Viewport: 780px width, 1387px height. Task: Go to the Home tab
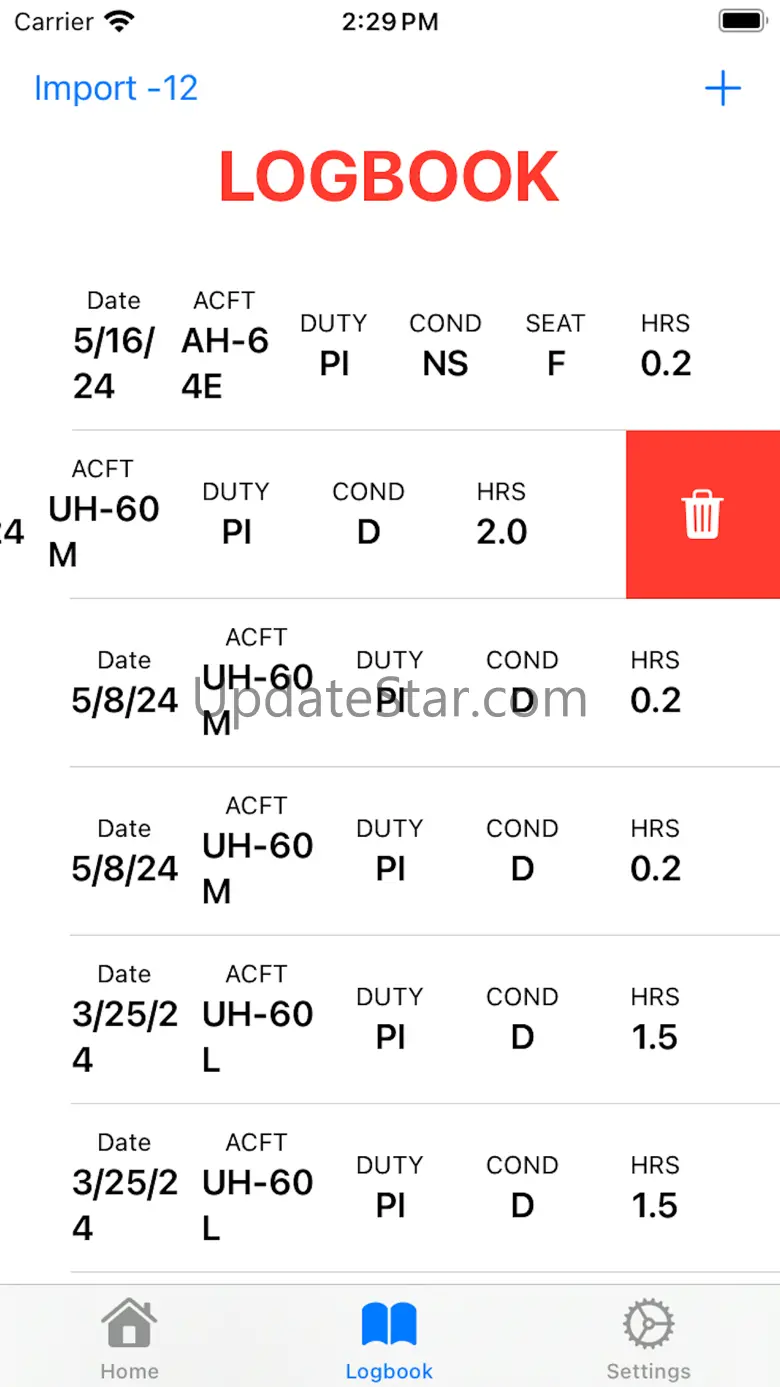(129, 1338)
